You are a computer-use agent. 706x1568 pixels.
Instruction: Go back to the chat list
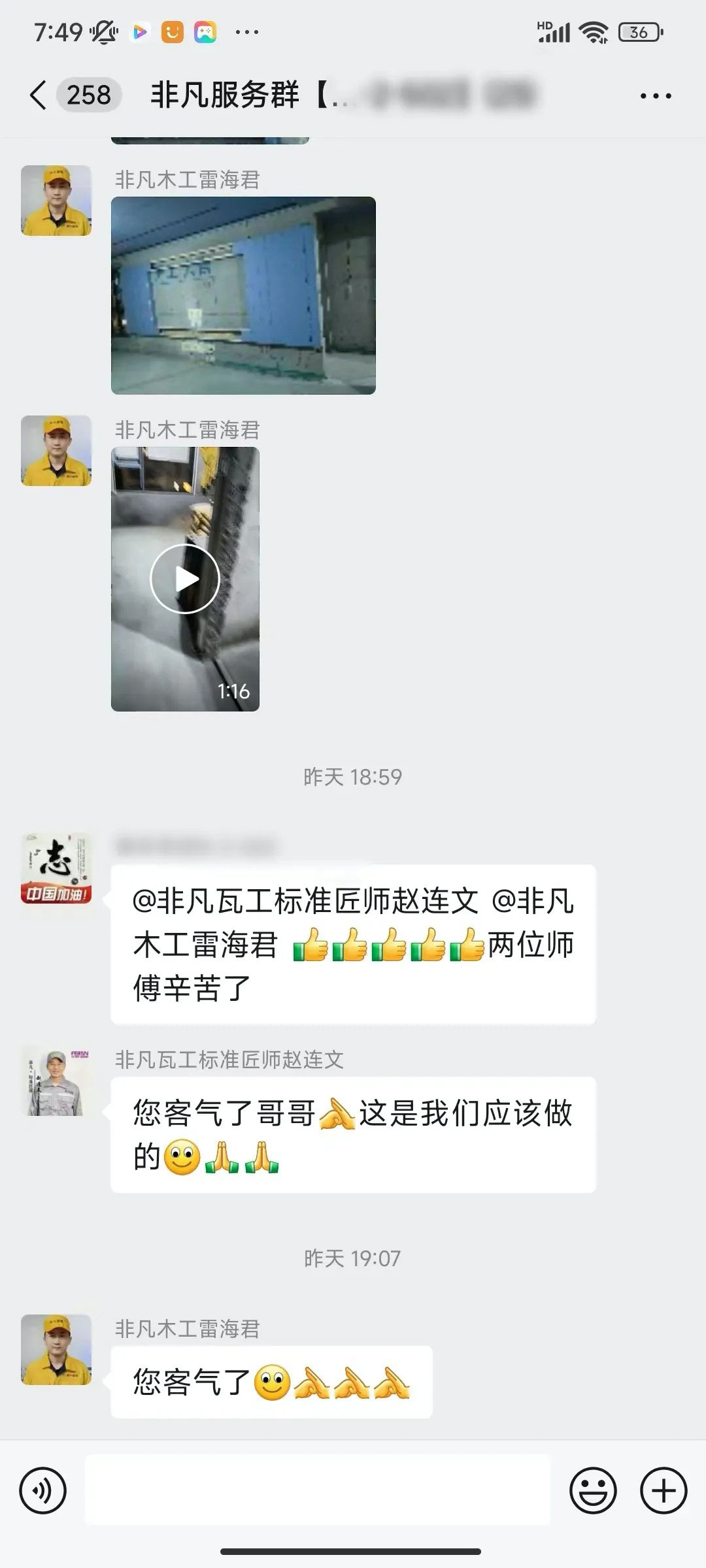point(39,95)
